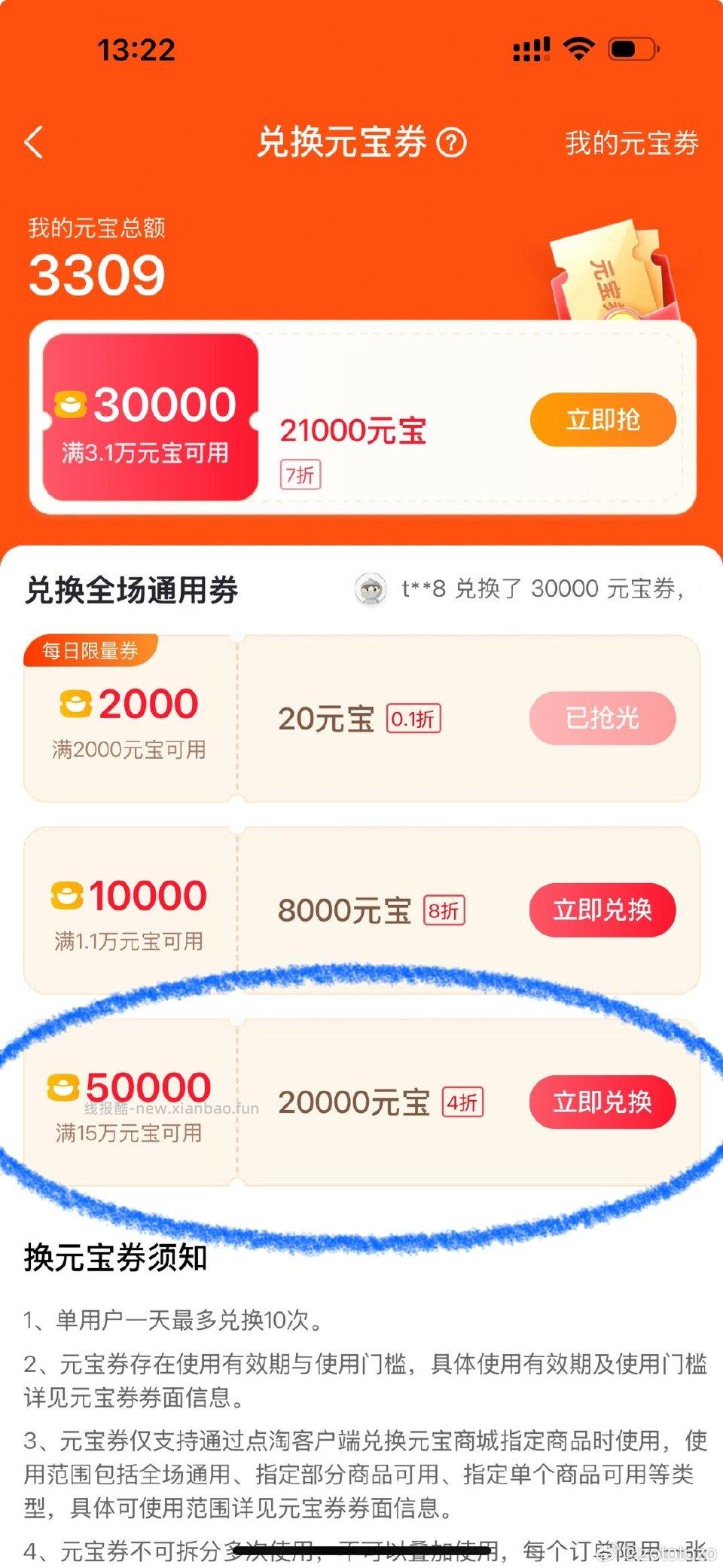Tap 立即兑换 for the 8000 元宝 coupon
This screenshot has height=1568, width=723.
point(602,910)
